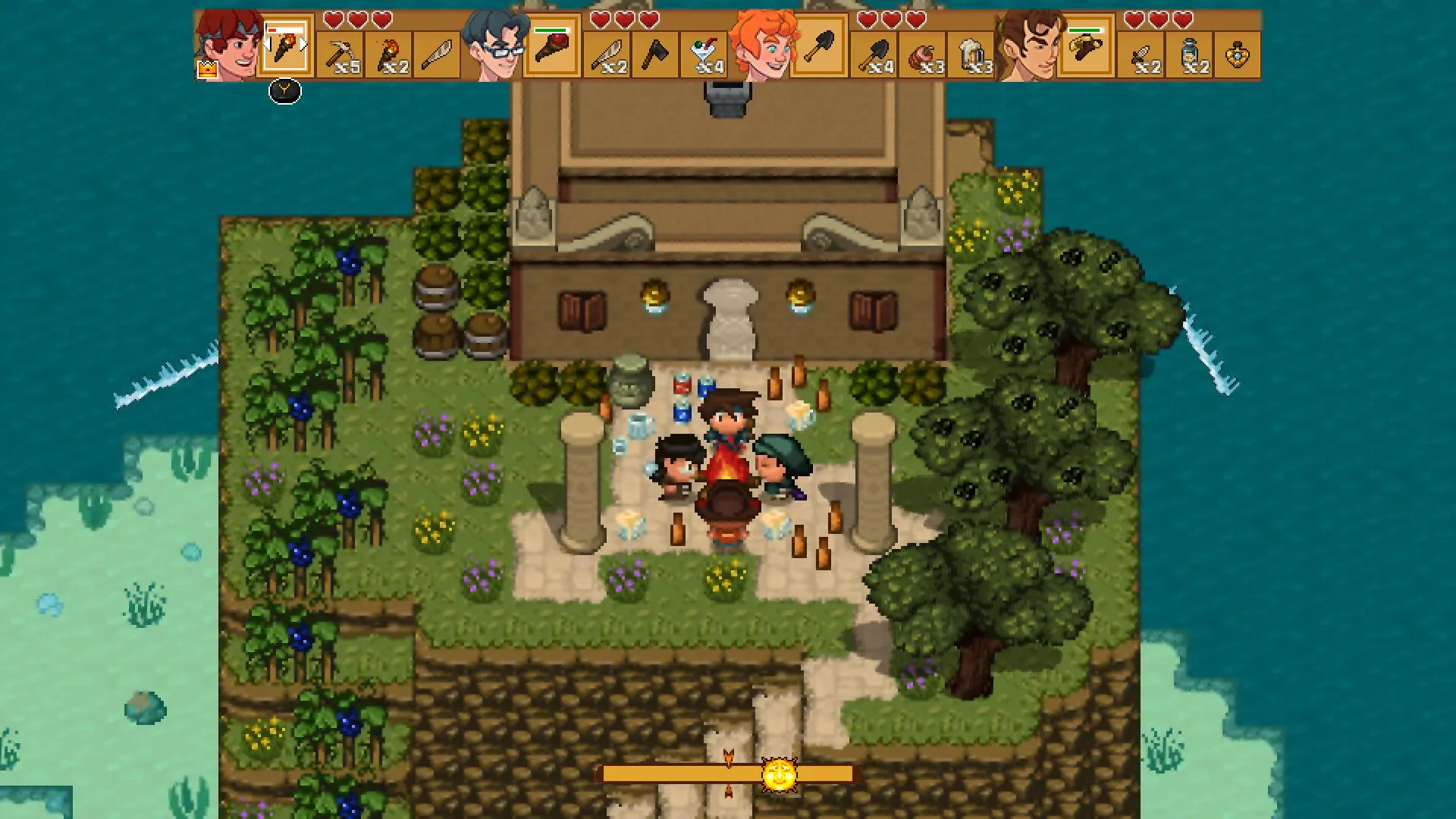The image size is (1456, 819).
Task: Tap the Y controller button prompt
Action: [x=285, y=92]
